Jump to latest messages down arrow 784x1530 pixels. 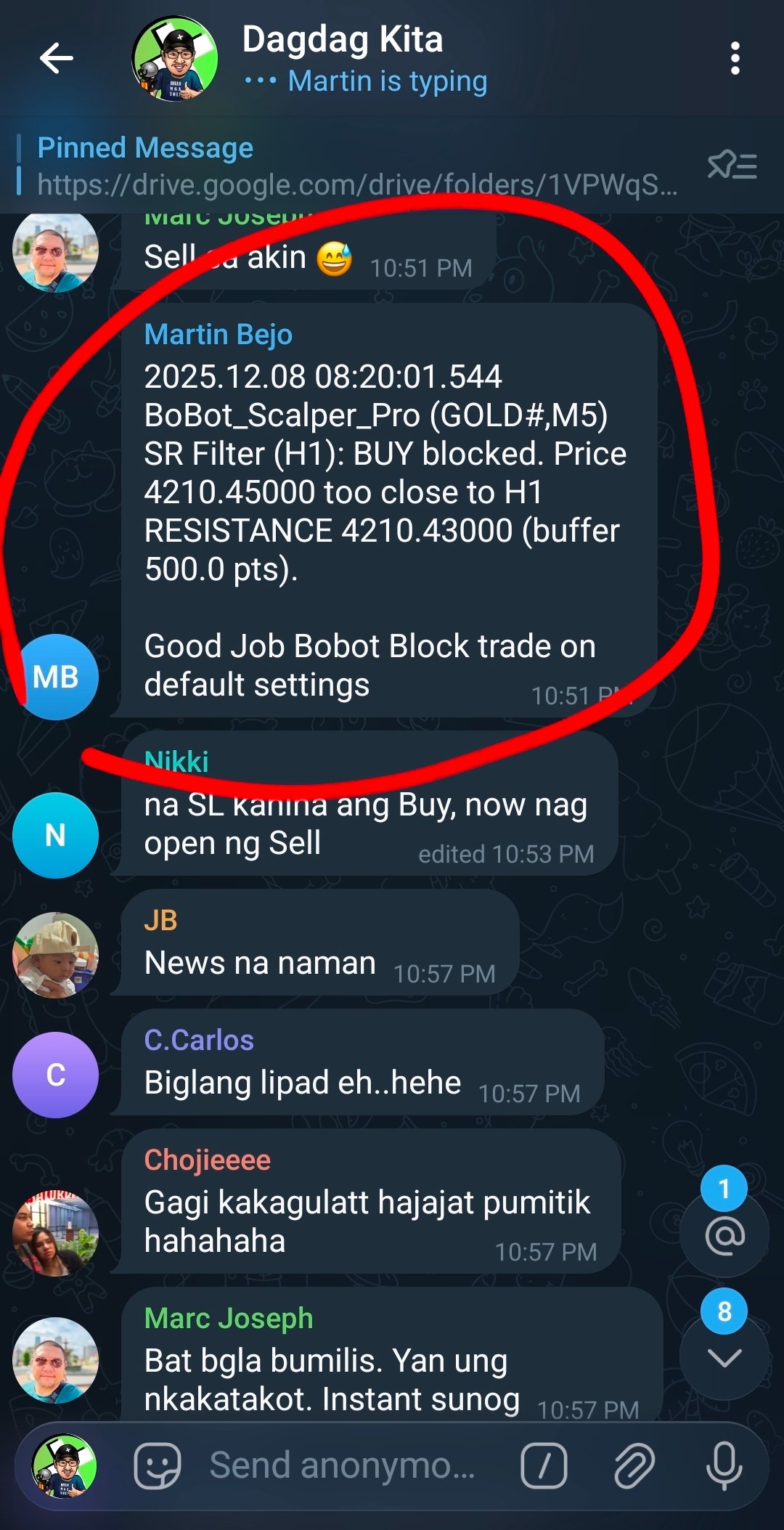pos(724,1358)
